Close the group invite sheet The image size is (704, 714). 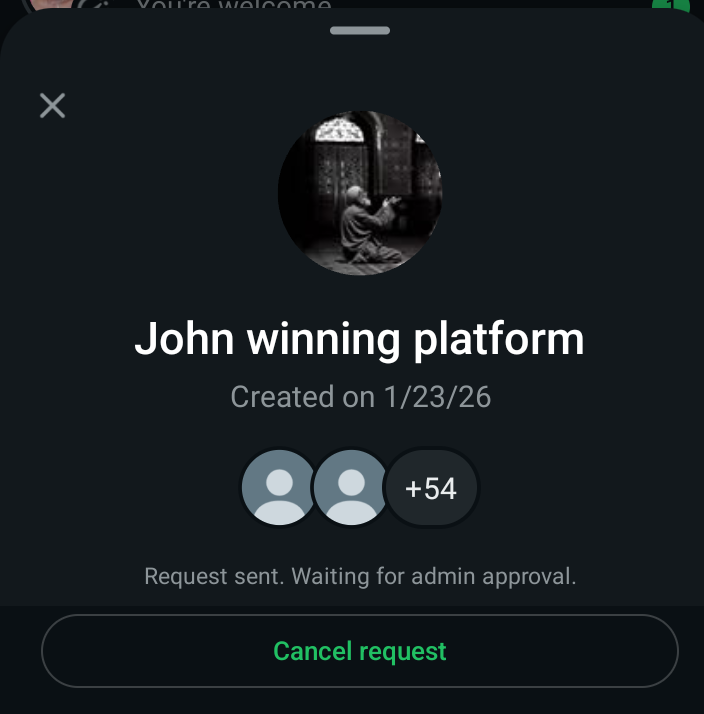52,105
